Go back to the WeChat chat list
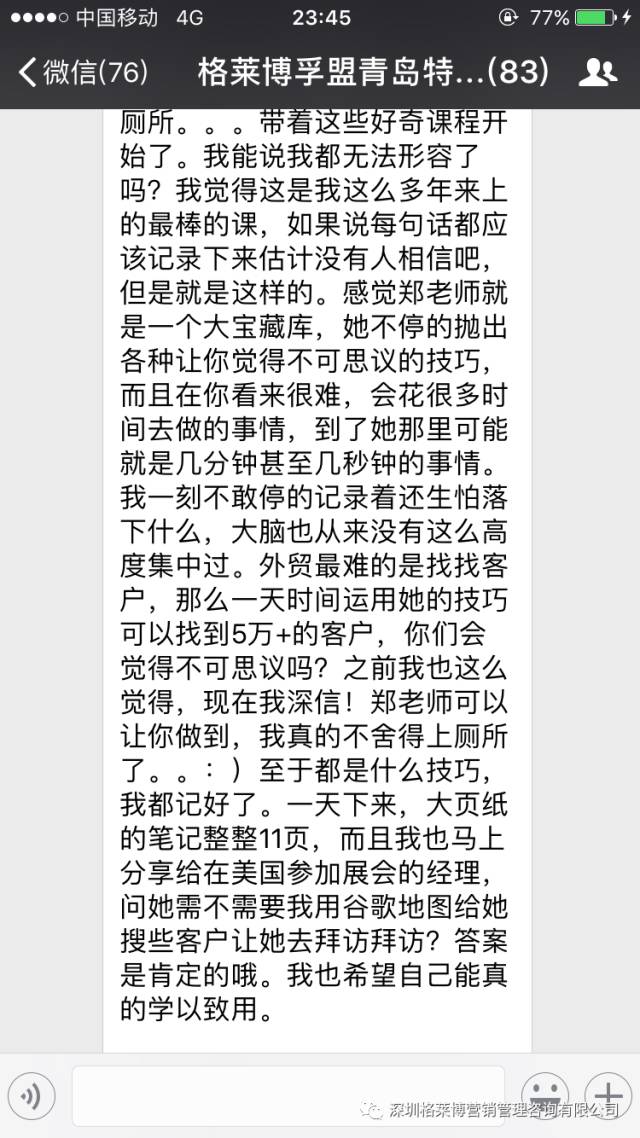This screenshot has width=640, height=1138. [82, 72]
